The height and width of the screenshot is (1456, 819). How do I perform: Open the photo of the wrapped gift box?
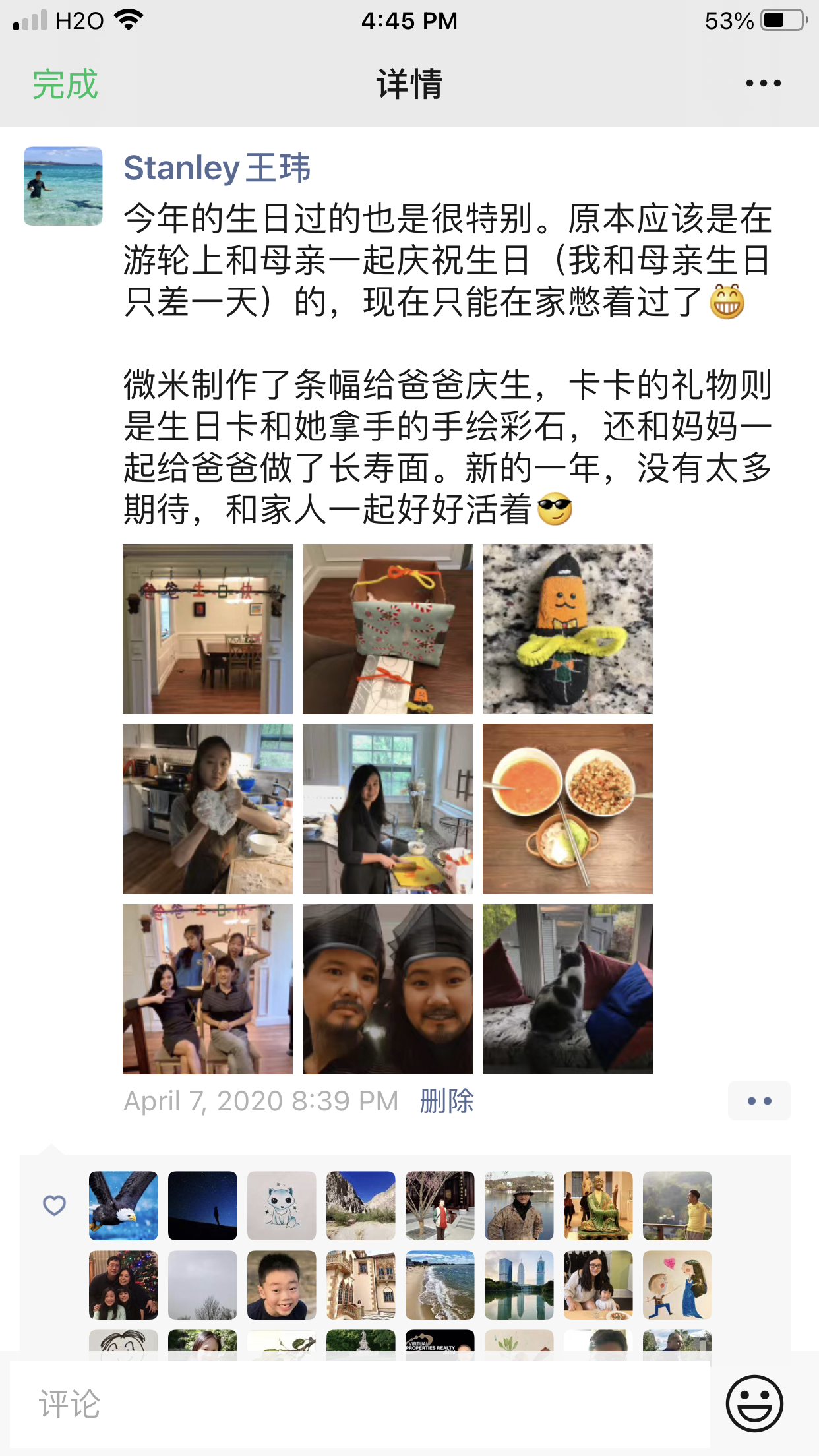pos(388,629)
